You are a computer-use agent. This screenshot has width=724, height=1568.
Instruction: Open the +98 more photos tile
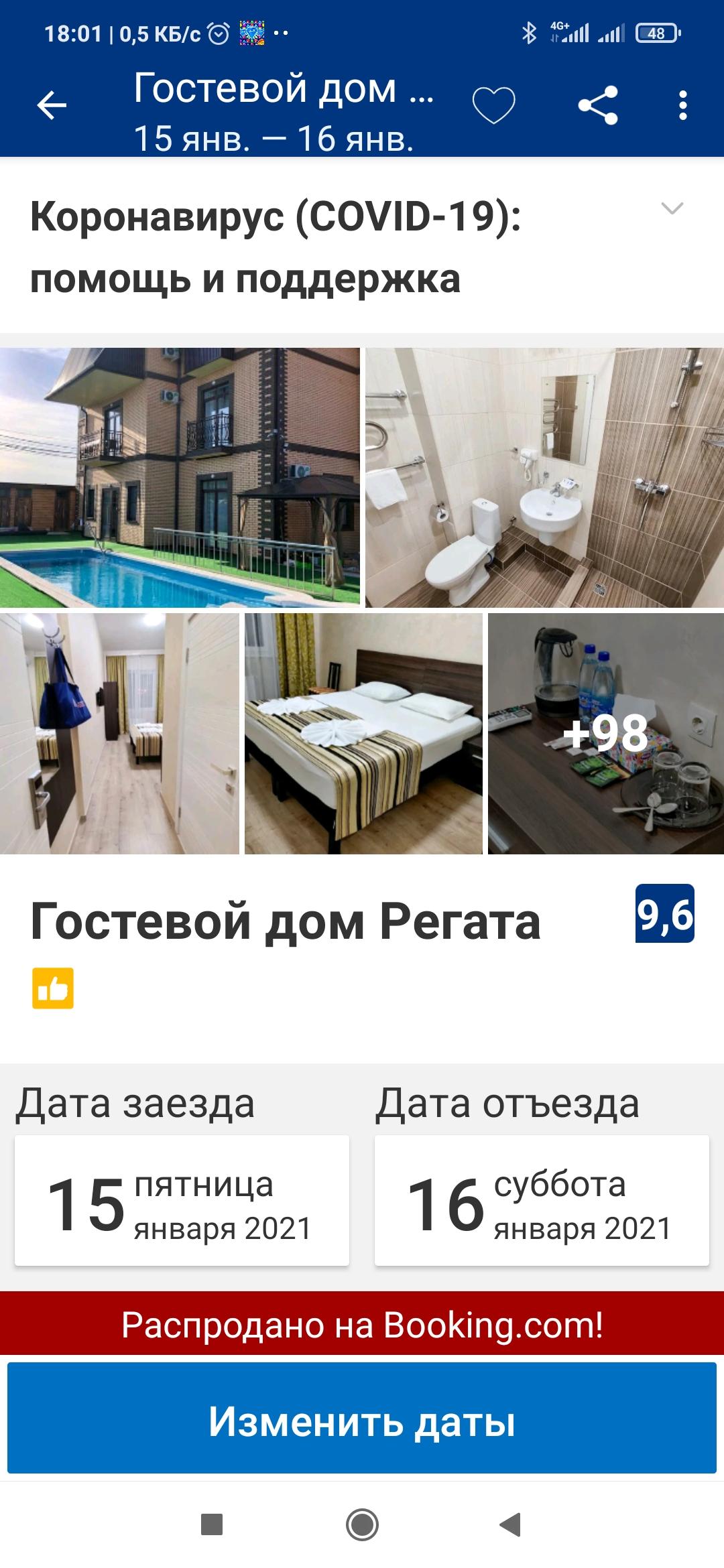pyautogui.click(x=606, y=734)
